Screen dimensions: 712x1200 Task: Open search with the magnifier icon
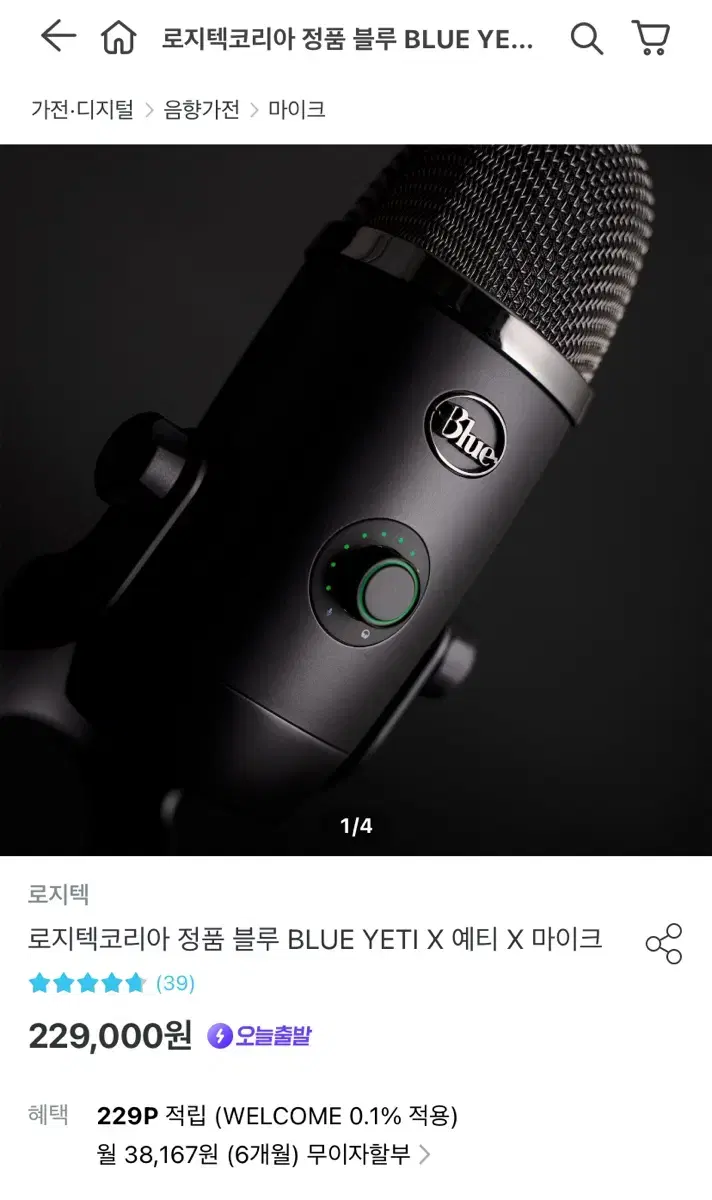point(586,39)
